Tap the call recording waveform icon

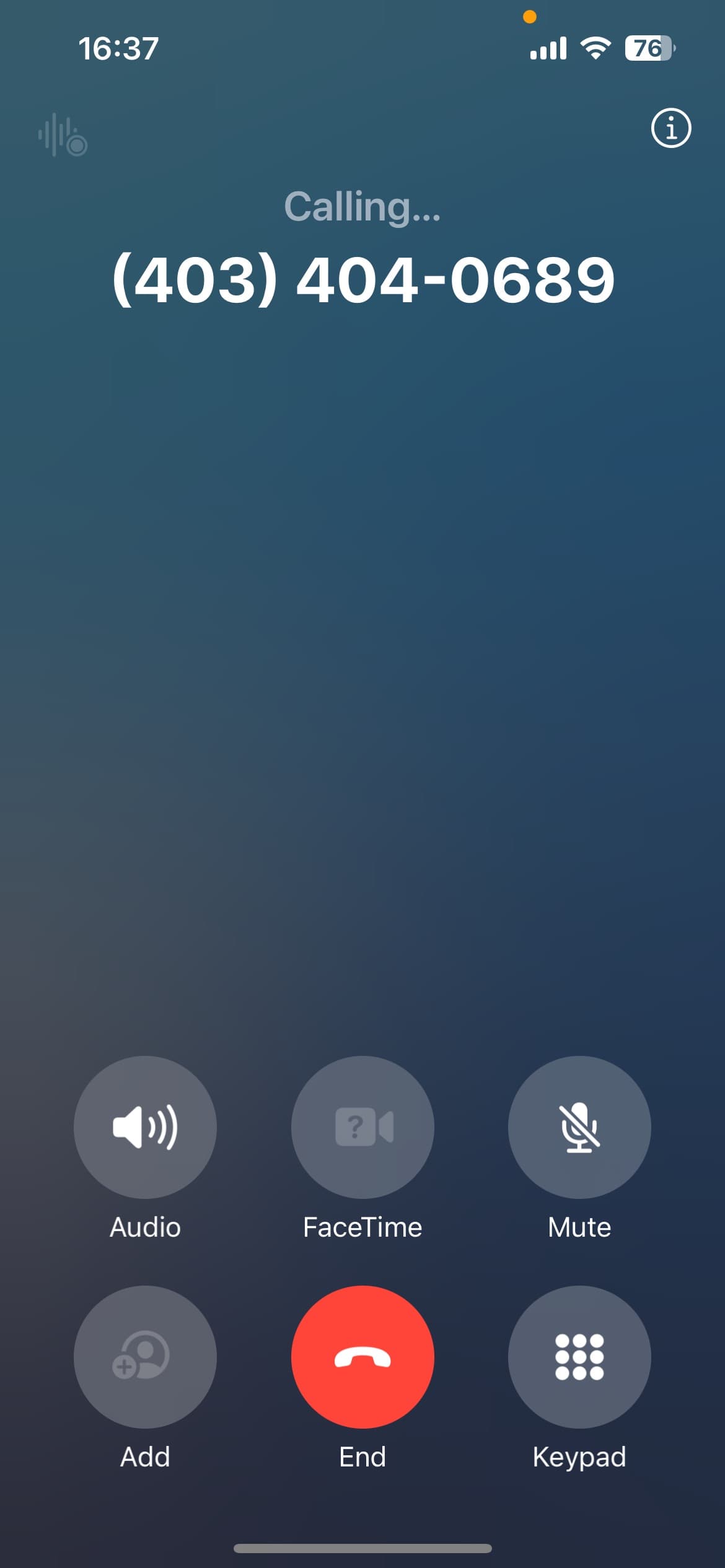coord(62,134)
